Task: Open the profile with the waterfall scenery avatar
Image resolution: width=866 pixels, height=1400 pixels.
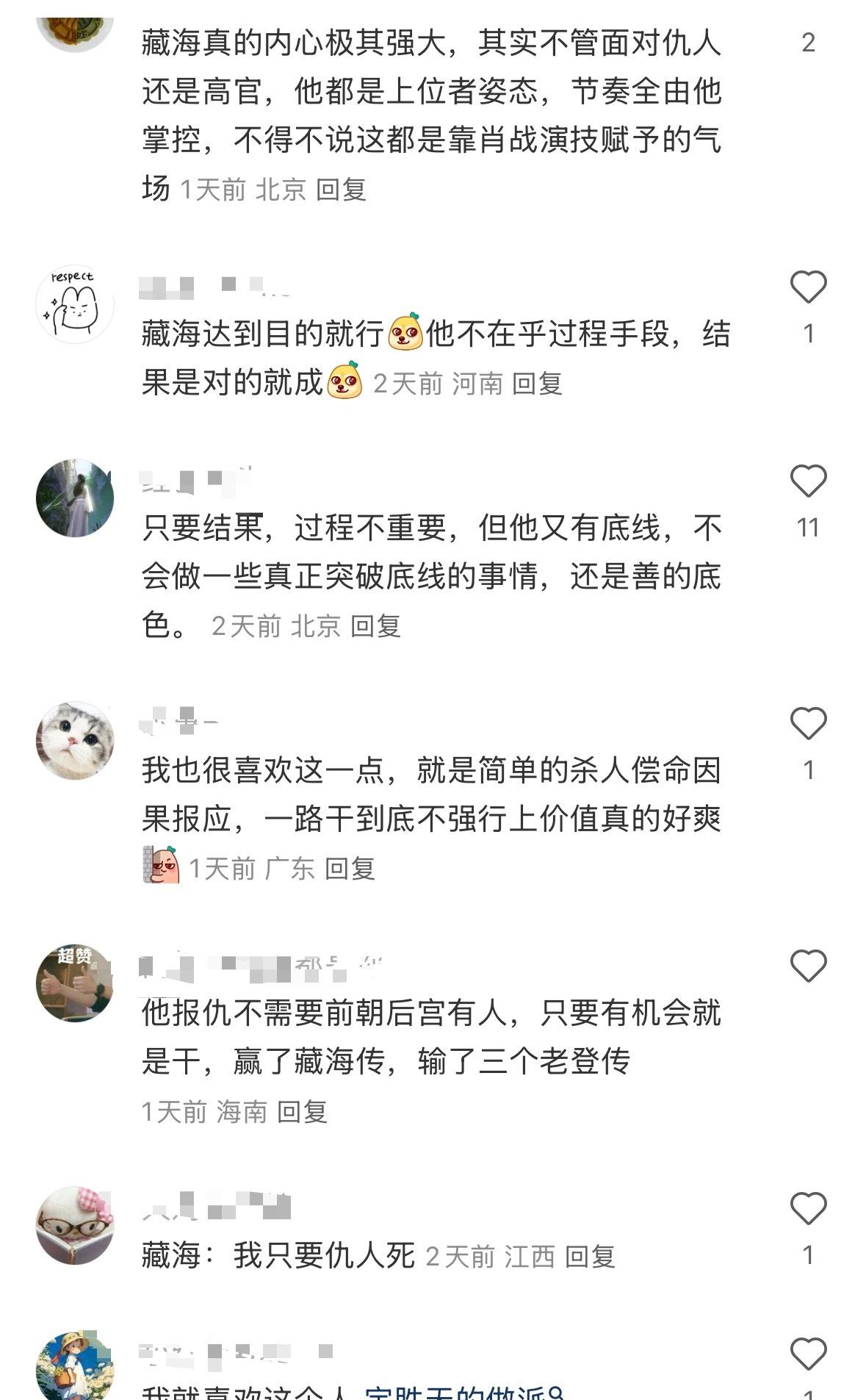Action: click(x=75, y=498)
